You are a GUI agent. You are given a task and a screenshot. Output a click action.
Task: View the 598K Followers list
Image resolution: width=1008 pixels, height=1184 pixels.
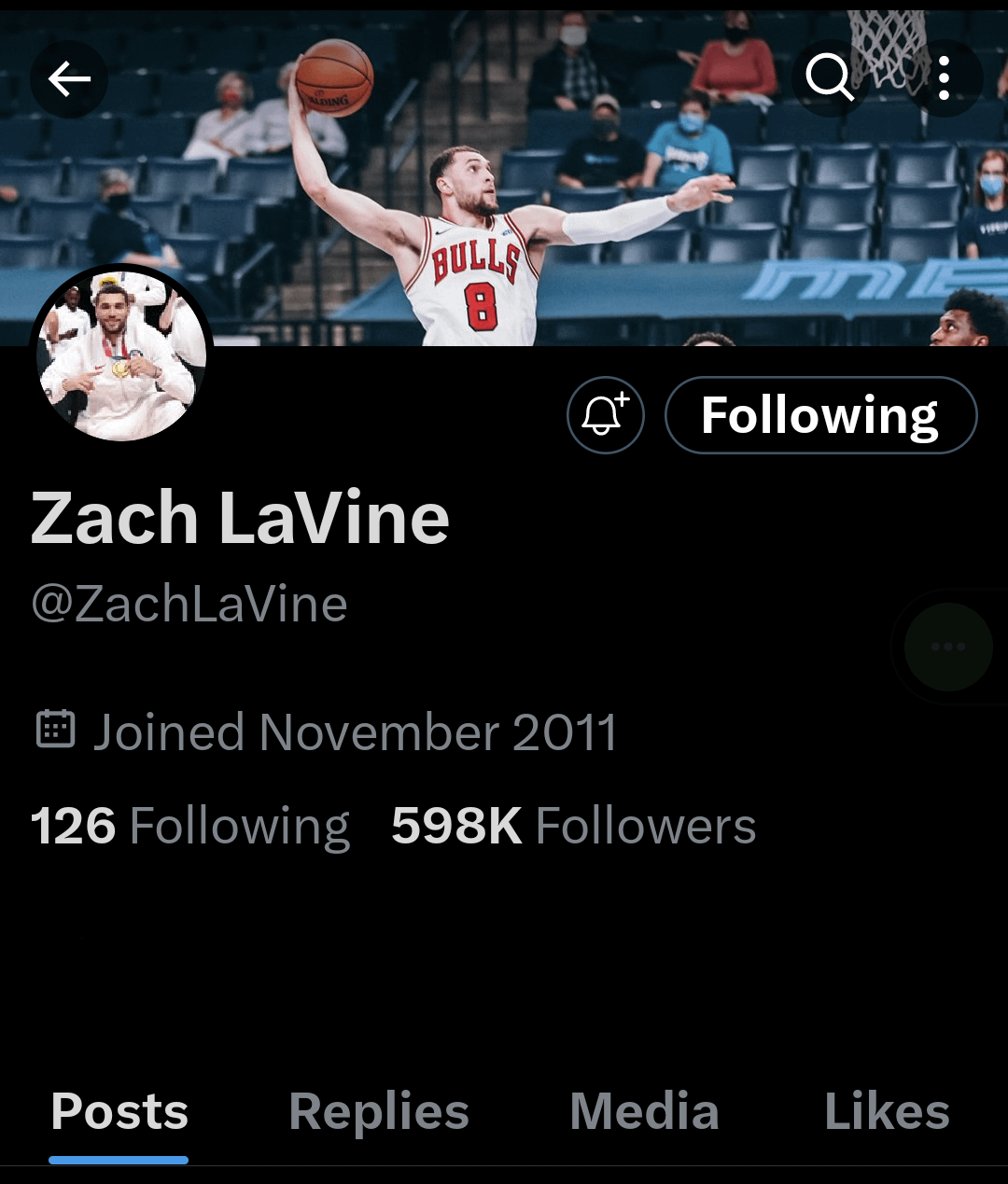573,826
